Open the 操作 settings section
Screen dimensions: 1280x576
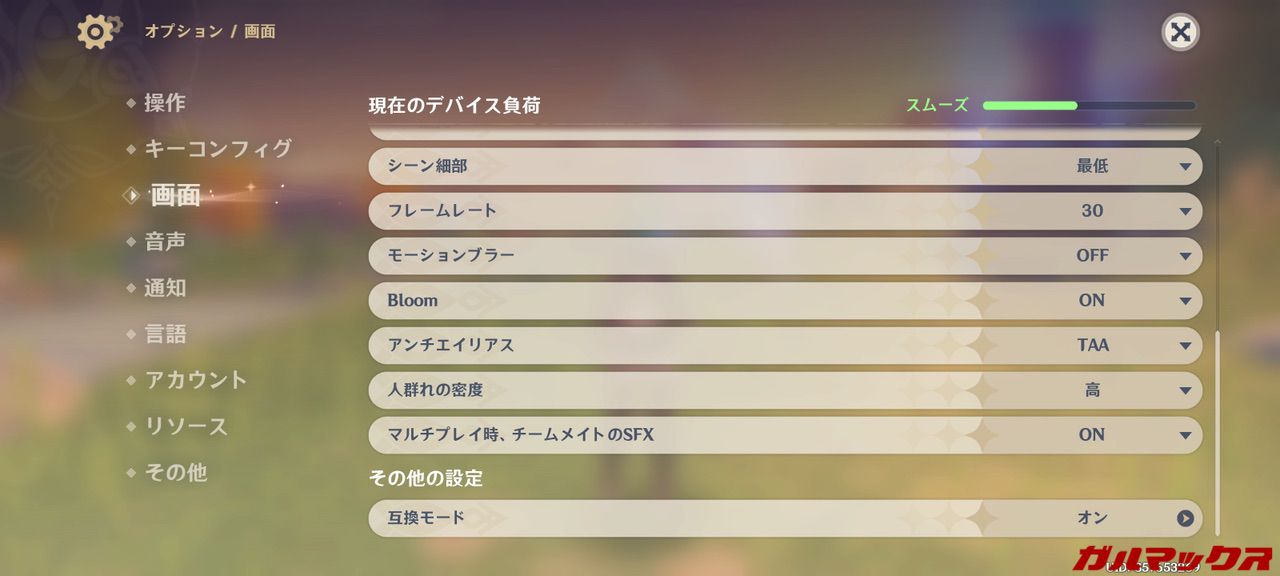165,103
